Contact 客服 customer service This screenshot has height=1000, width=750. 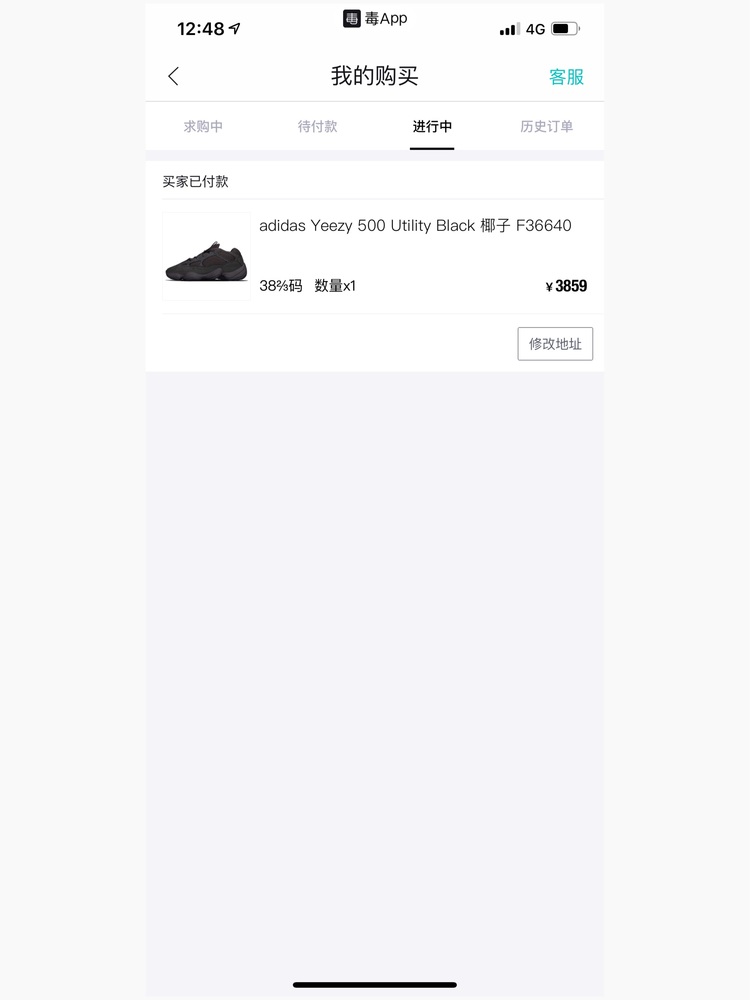[x=566, y=77]
